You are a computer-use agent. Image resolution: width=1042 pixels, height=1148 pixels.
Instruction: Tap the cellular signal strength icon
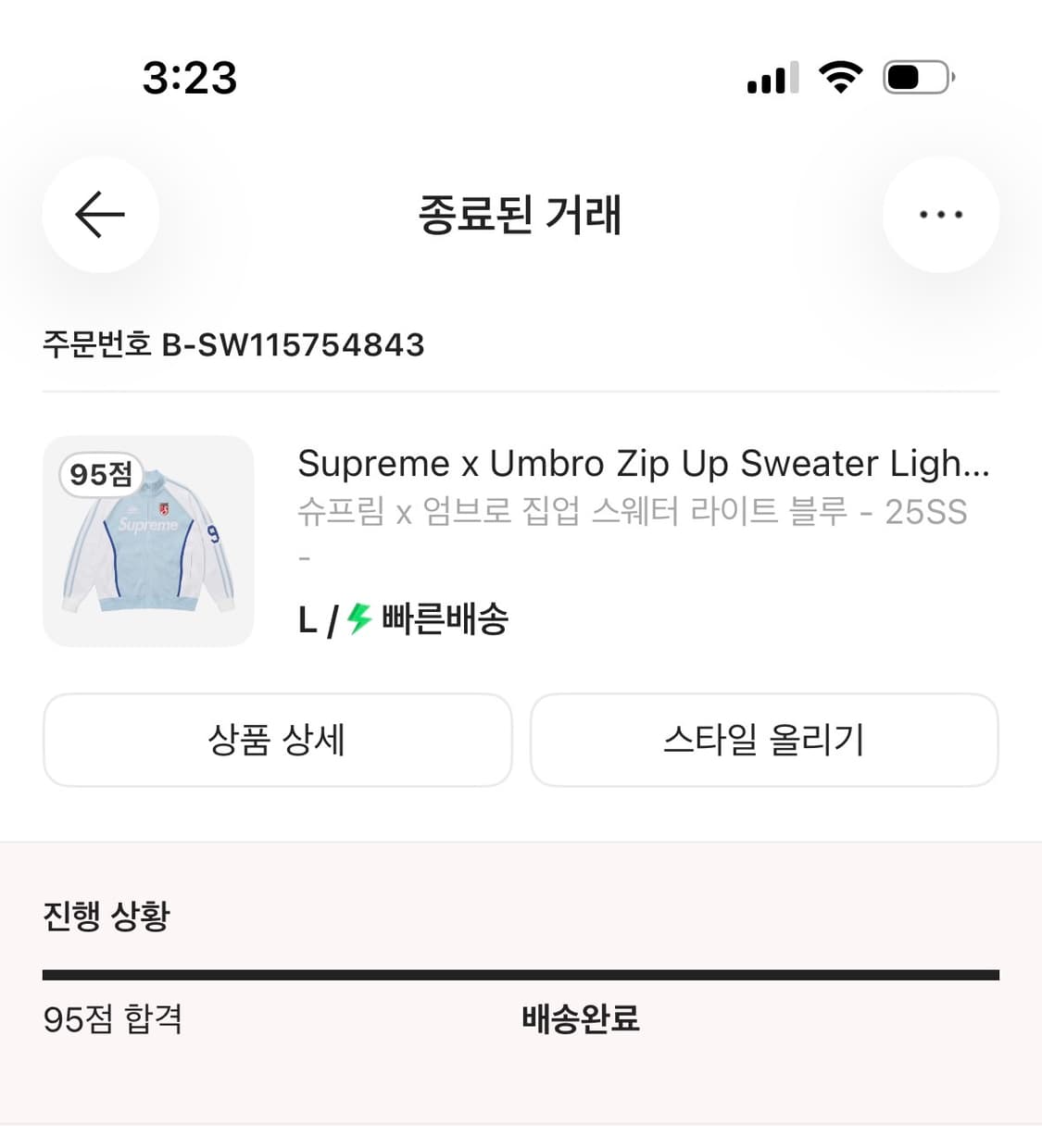[x=772, y=79]
